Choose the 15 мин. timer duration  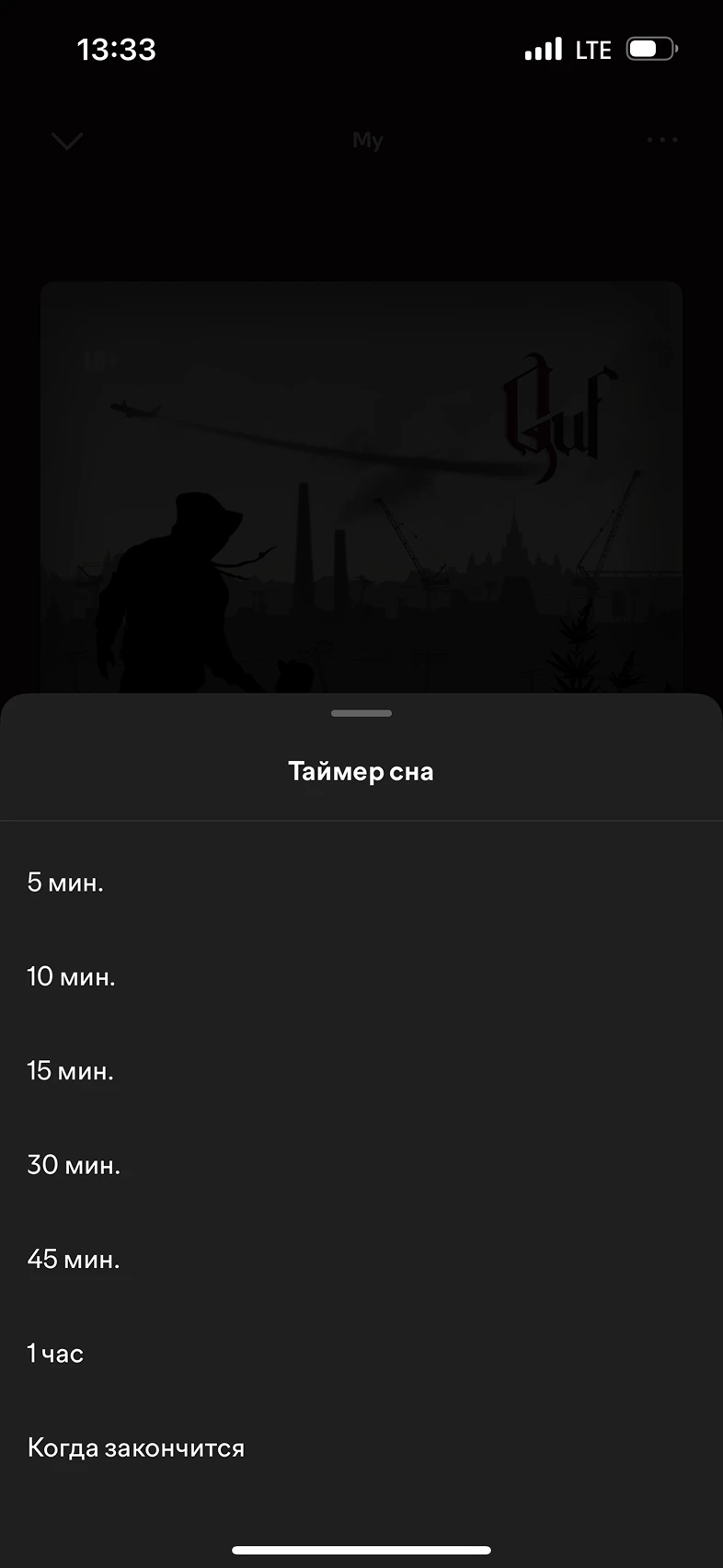point(70,1070)
